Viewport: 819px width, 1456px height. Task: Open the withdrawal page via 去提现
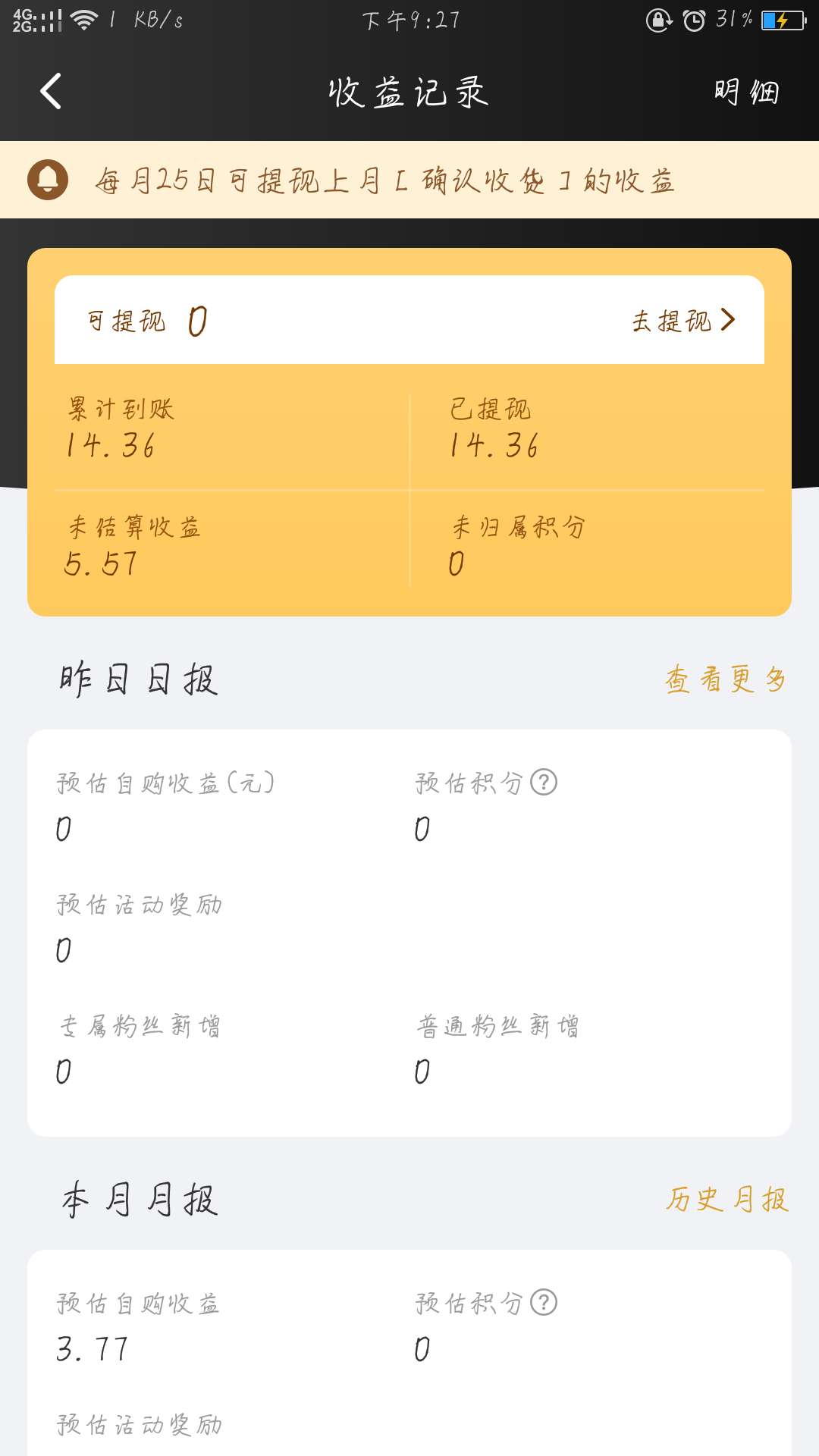(x=671, y=319)
